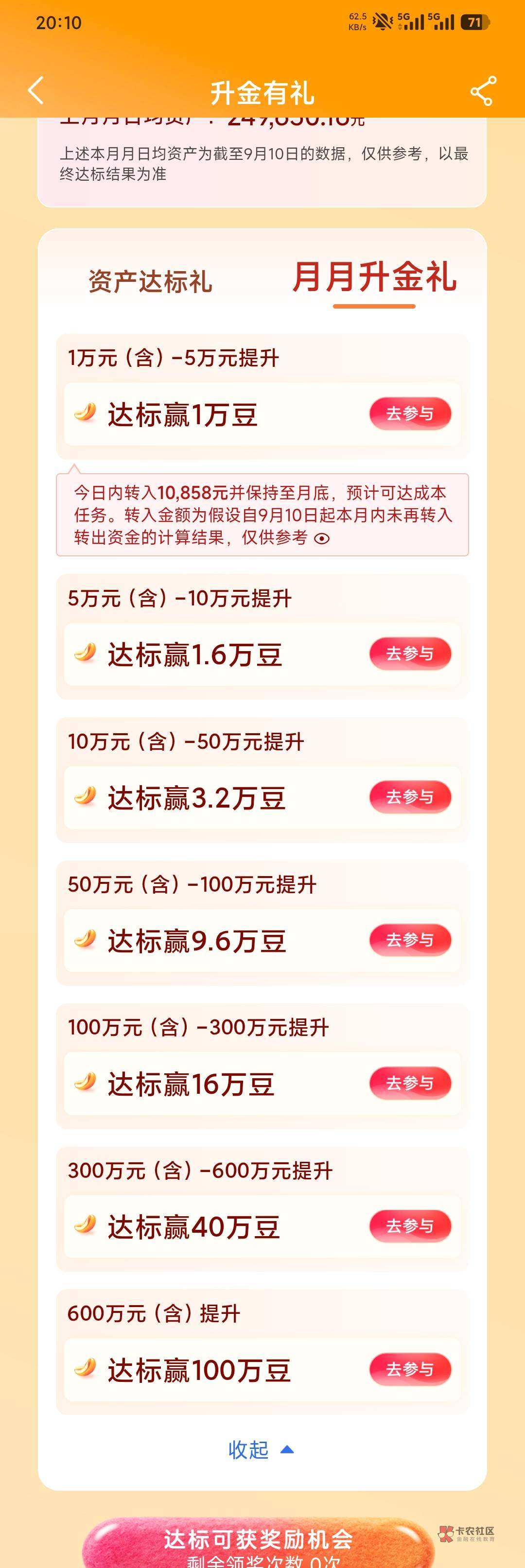Switch to the 资产达标礼 tab

tap(150, 282)
